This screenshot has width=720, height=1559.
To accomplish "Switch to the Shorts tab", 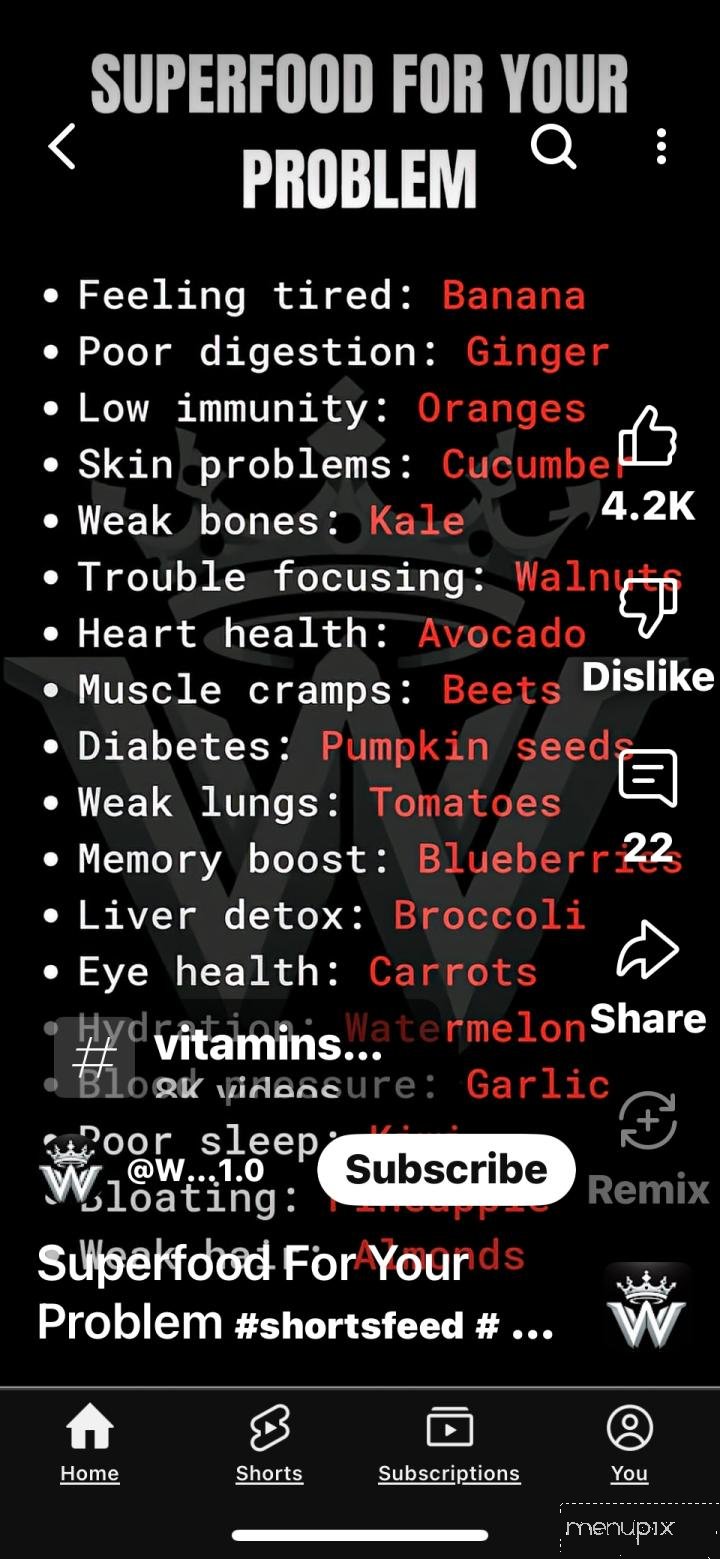I will click(269, 1440).
